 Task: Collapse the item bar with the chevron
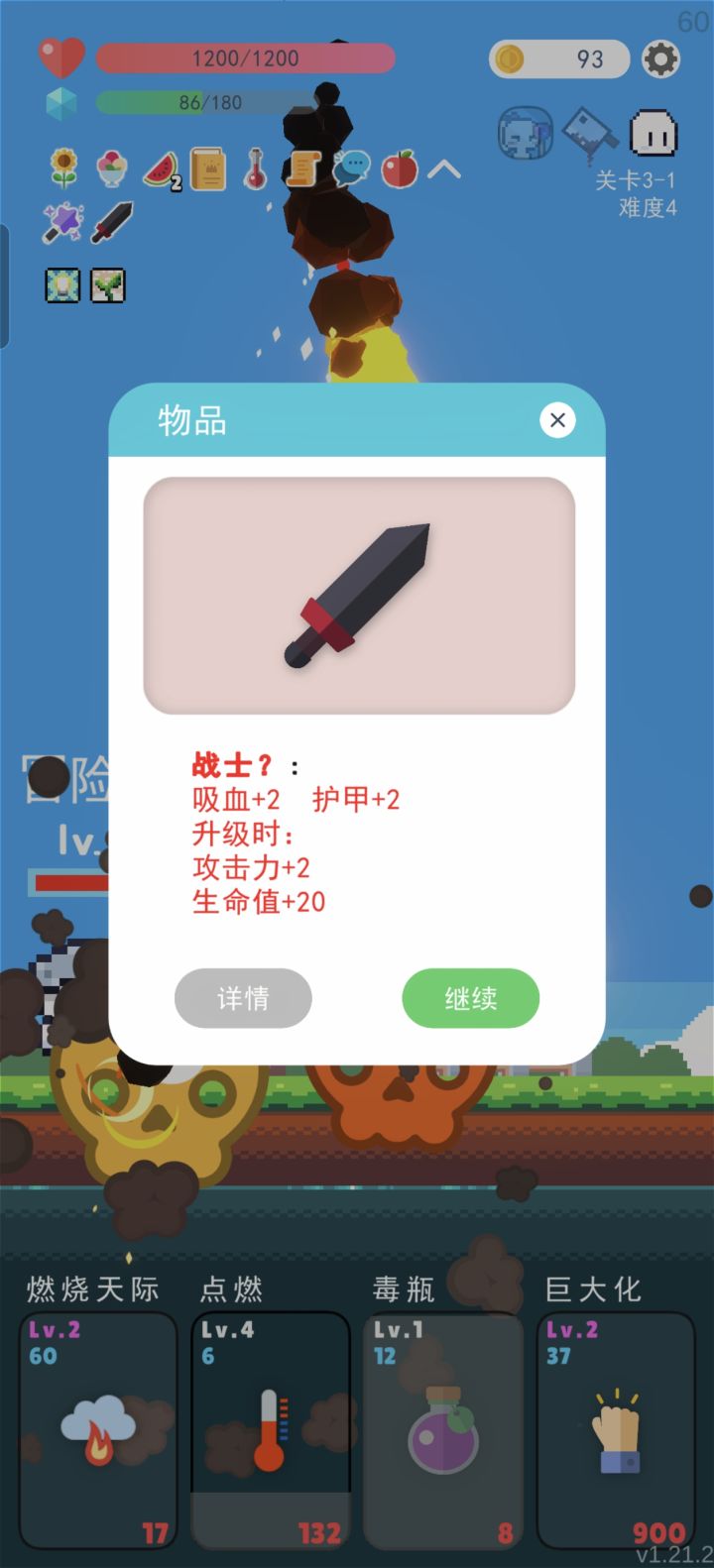tap(446, 168)
